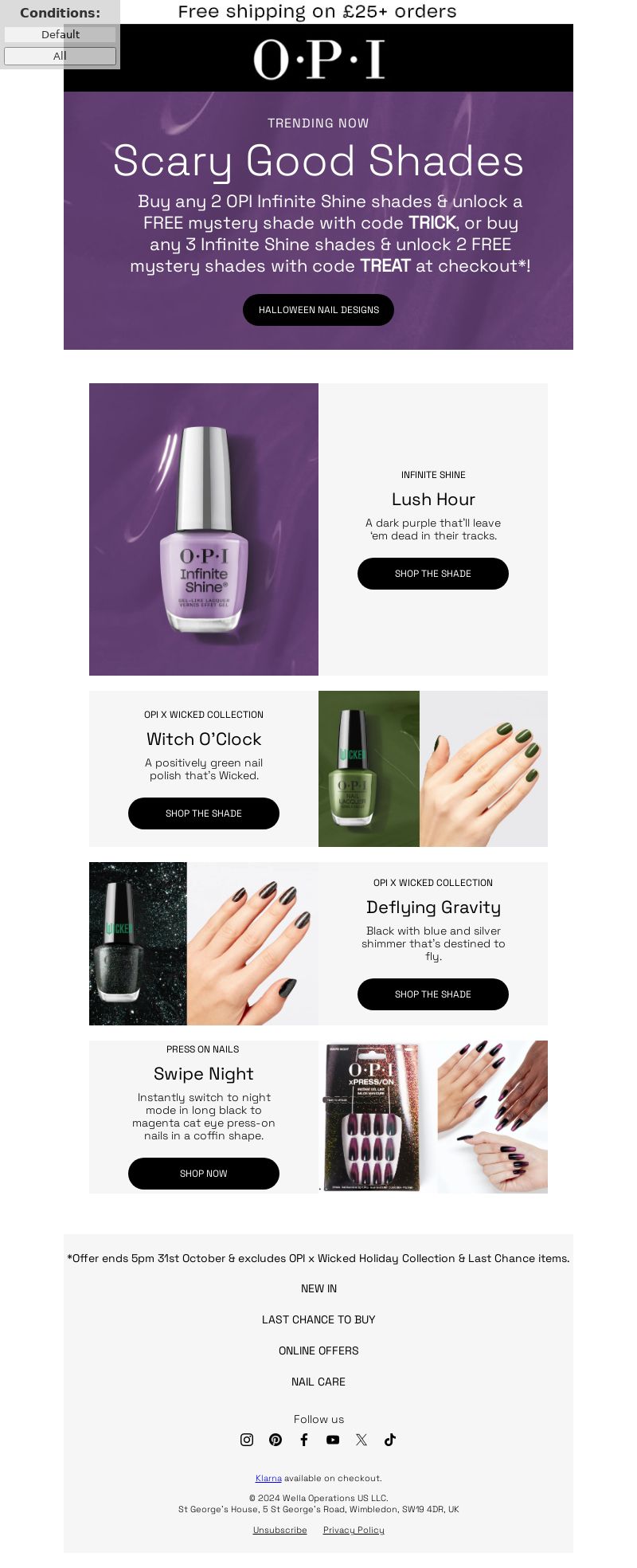The image size is (637, 1568).
Task: Shop the Lush Hour shade
Action: click(432, 574)
